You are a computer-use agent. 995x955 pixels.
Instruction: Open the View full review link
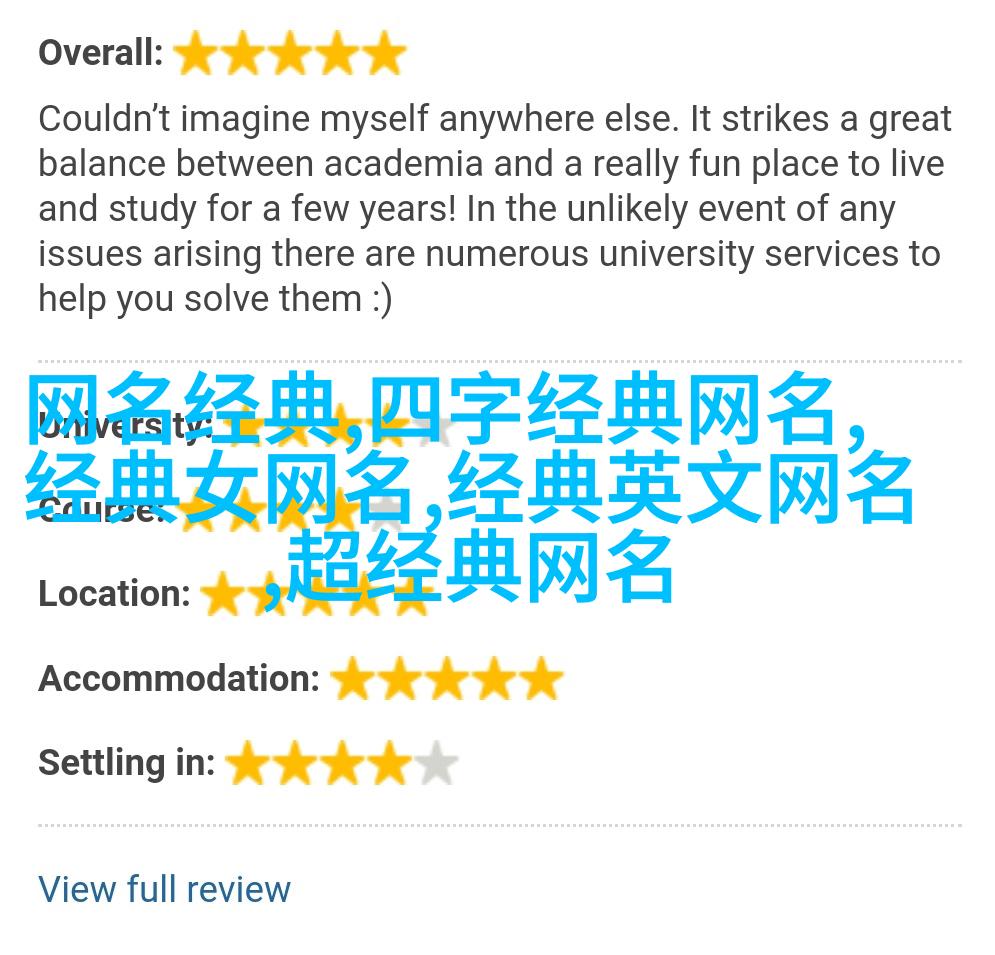tap(164, 888)
